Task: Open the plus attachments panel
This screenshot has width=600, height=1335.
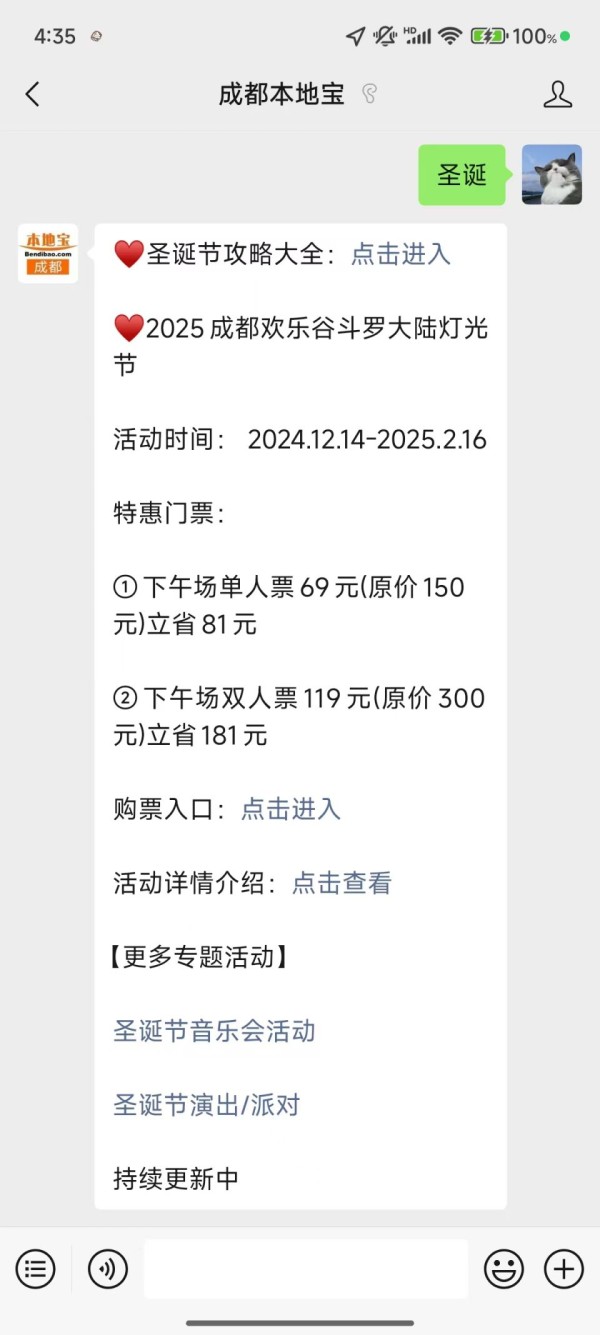Action: pyautogui.click(x=564, y=1269)
